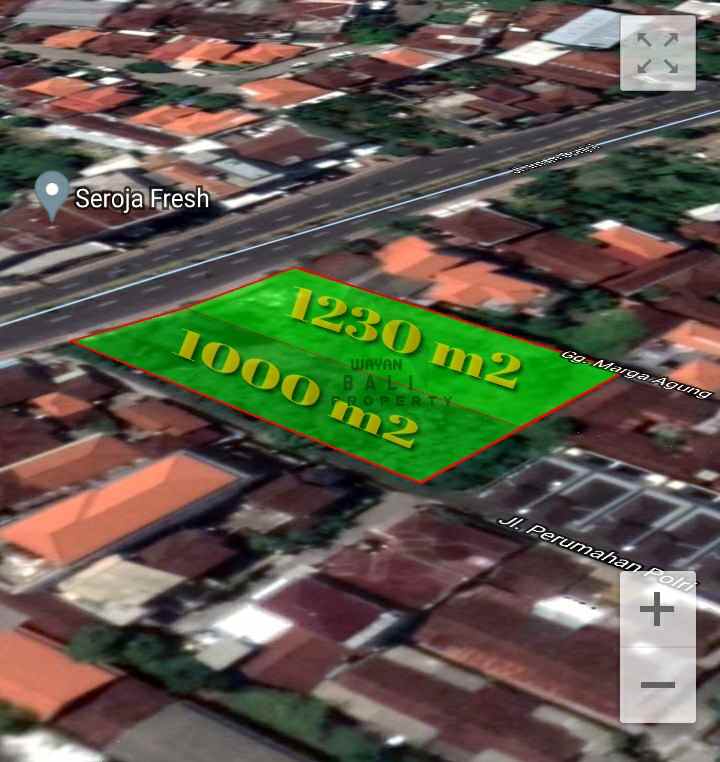Toggle fullscreen mode via the arrows icon
The image size is (720, 762).
point(657,54)
